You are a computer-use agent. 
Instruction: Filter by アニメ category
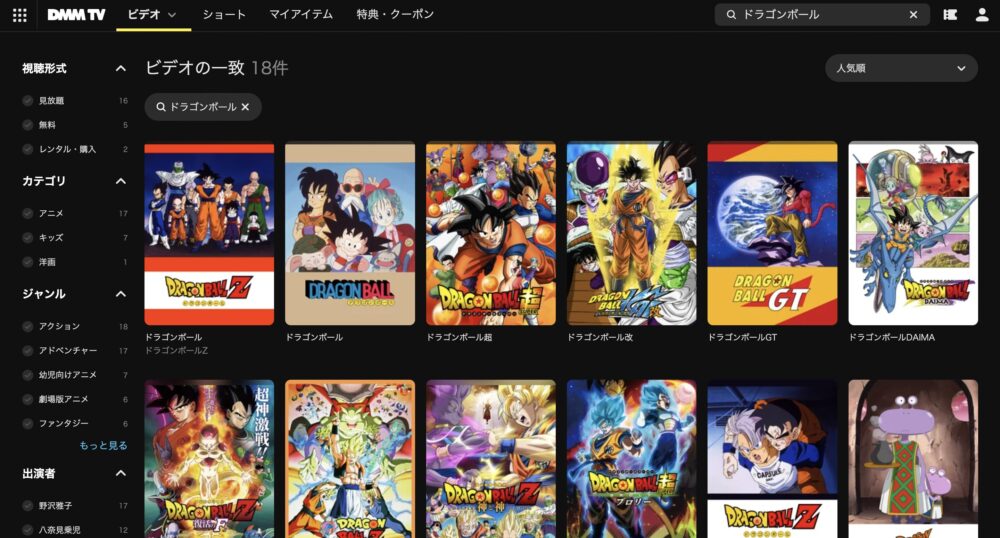[28, 213]
